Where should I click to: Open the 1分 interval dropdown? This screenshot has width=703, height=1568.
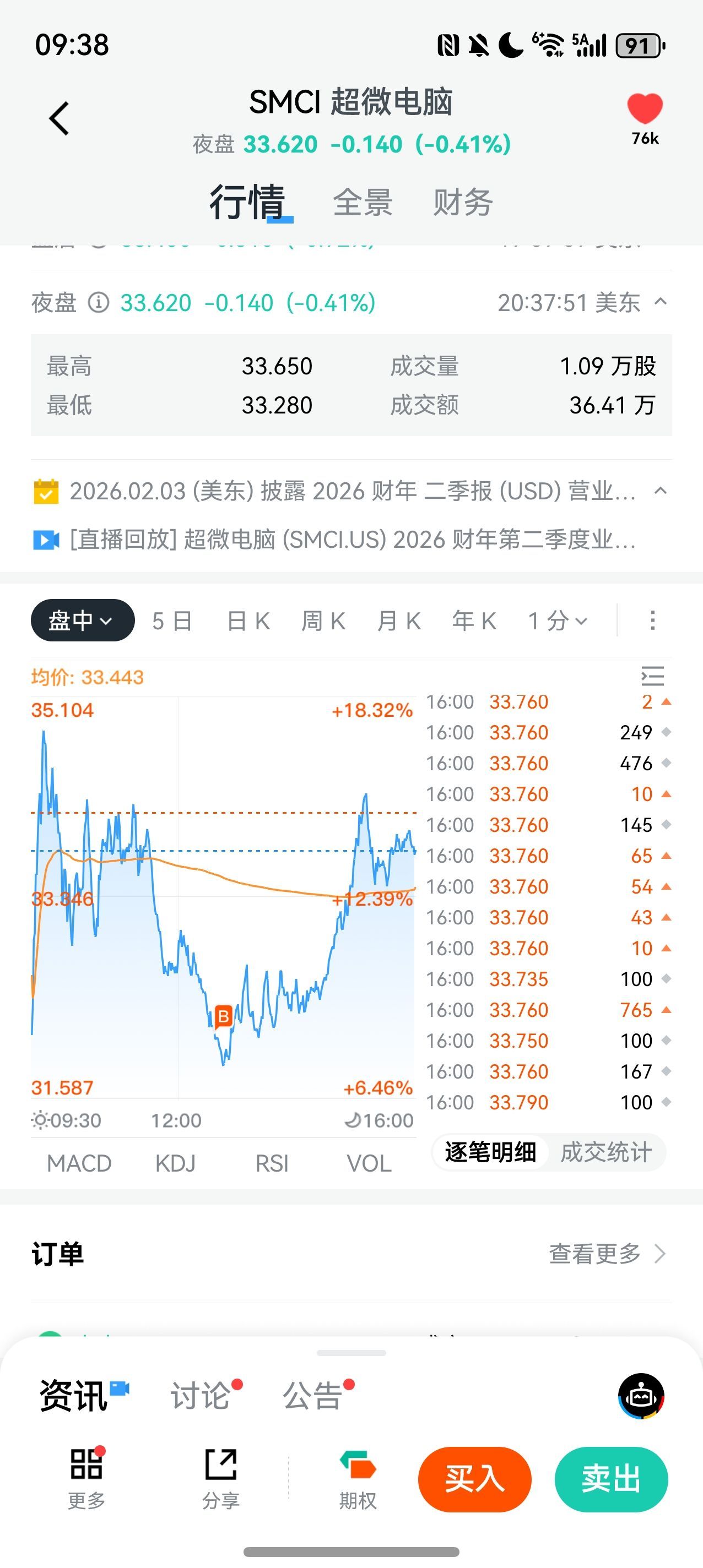click(558, 621)
